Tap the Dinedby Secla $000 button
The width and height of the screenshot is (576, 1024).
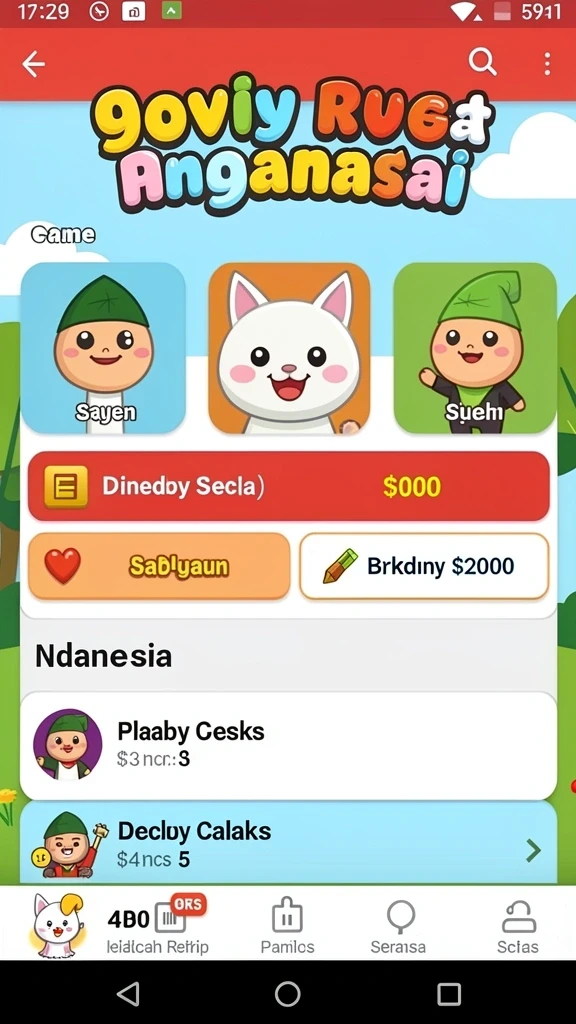tap(289, 487)
